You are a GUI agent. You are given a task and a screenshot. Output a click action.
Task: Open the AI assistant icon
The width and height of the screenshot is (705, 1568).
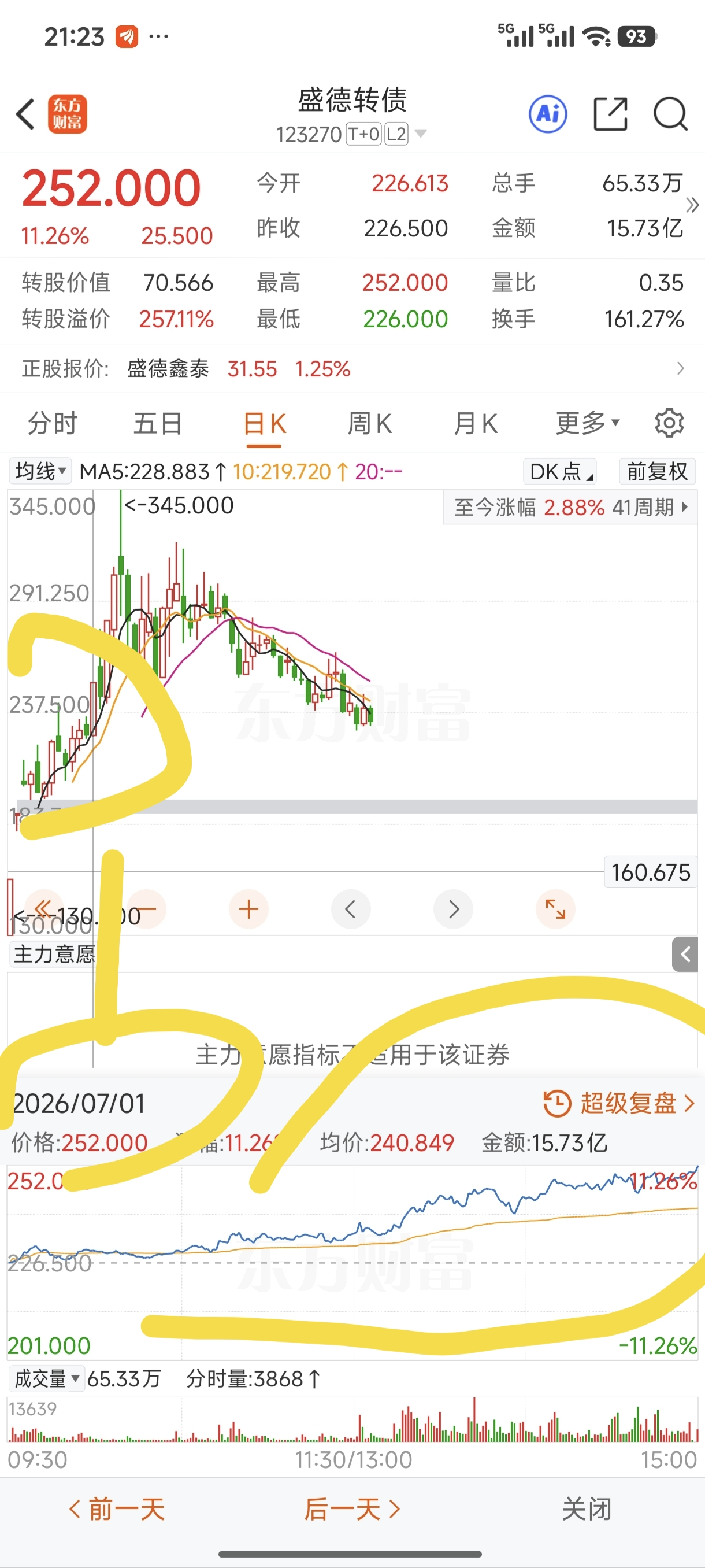point(547,114)
